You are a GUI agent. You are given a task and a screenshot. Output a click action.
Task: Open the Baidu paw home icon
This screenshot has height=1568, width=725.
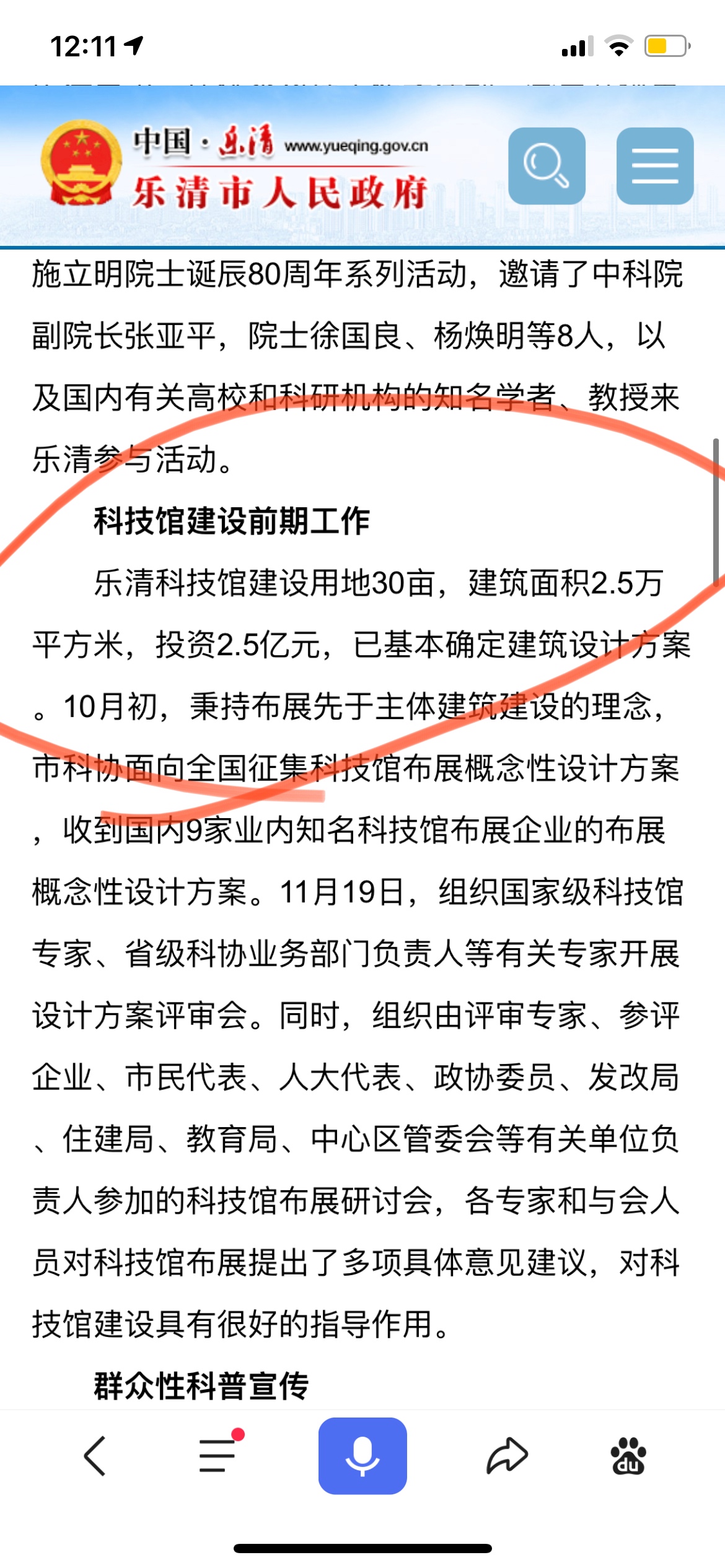(628, 1456)
